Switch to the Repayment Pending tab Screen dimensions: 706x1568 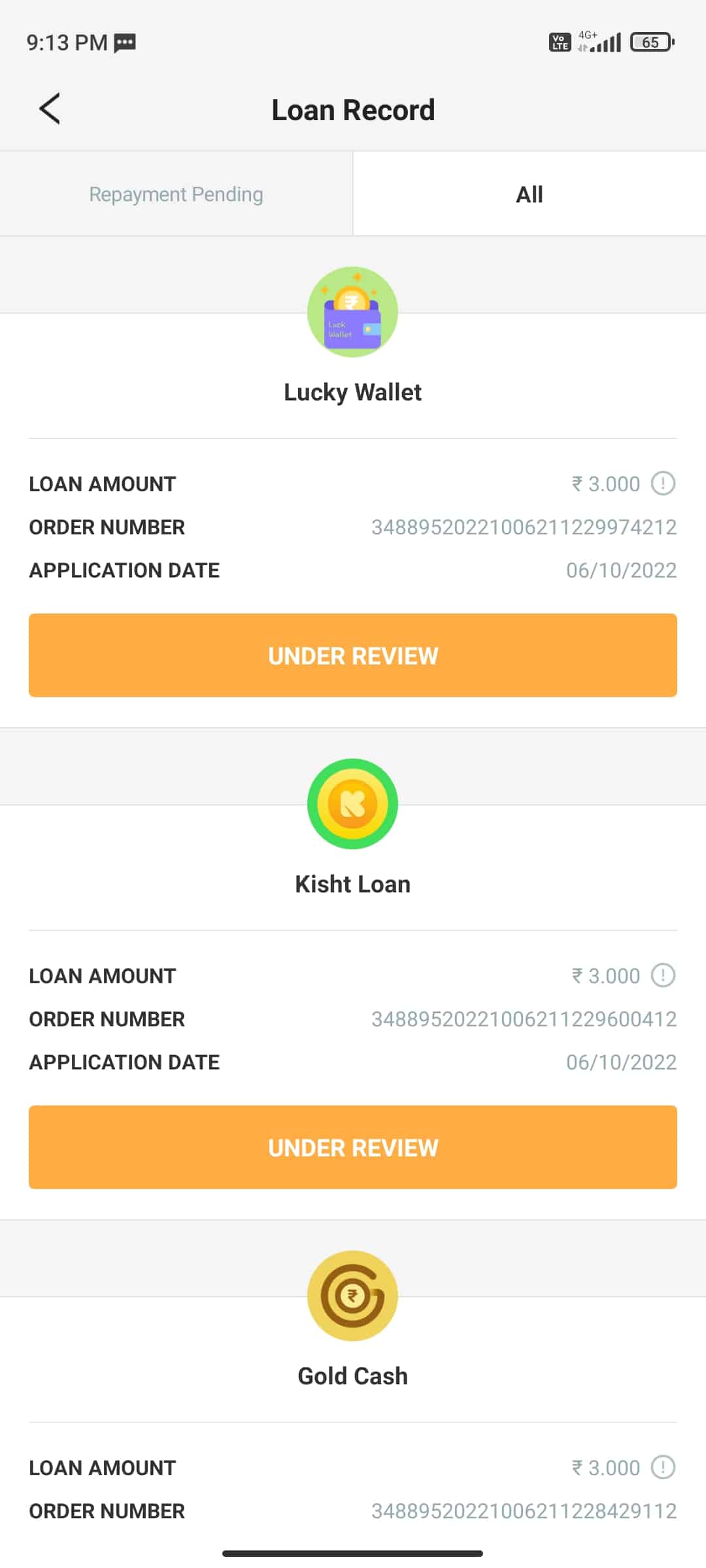click(x=176, y=194)
